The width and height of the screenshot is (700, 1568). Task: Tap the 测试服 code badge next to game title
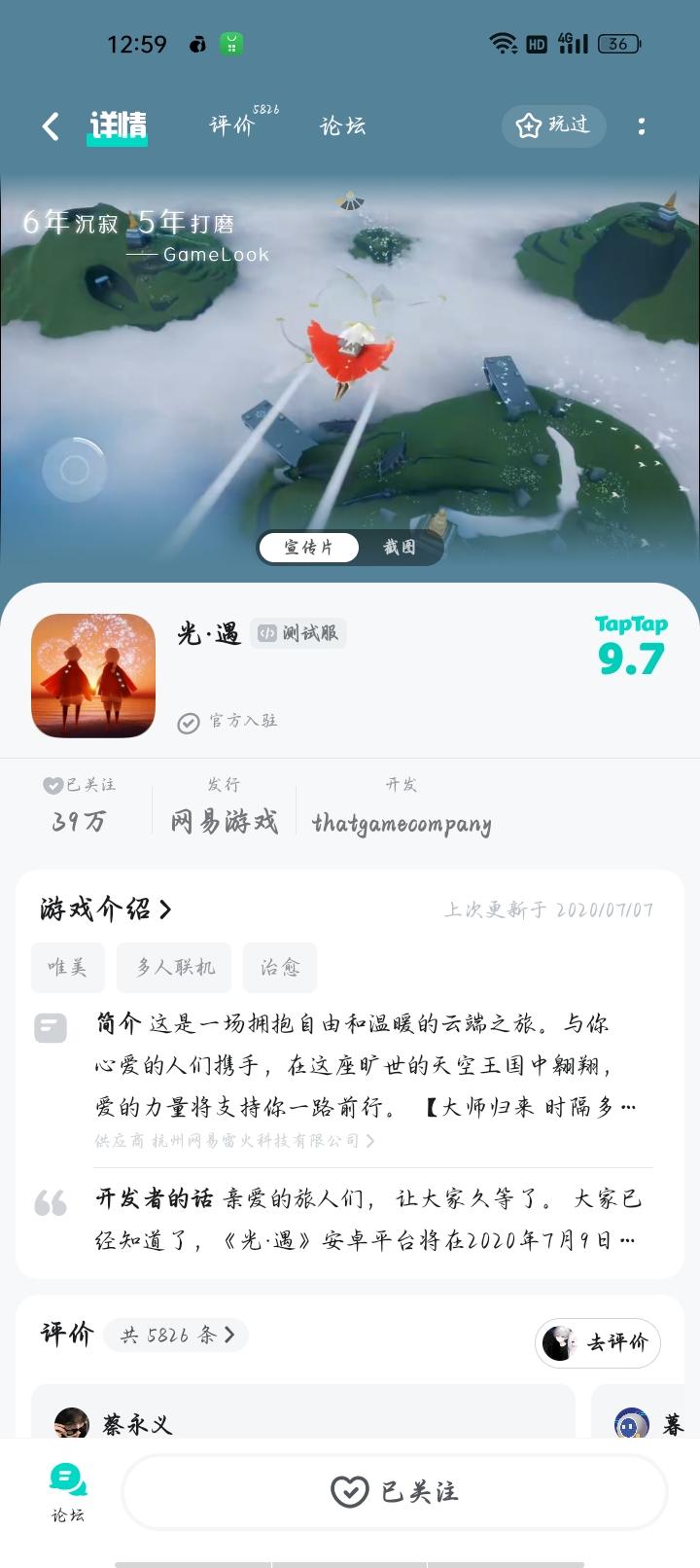(x=298, y=632)
